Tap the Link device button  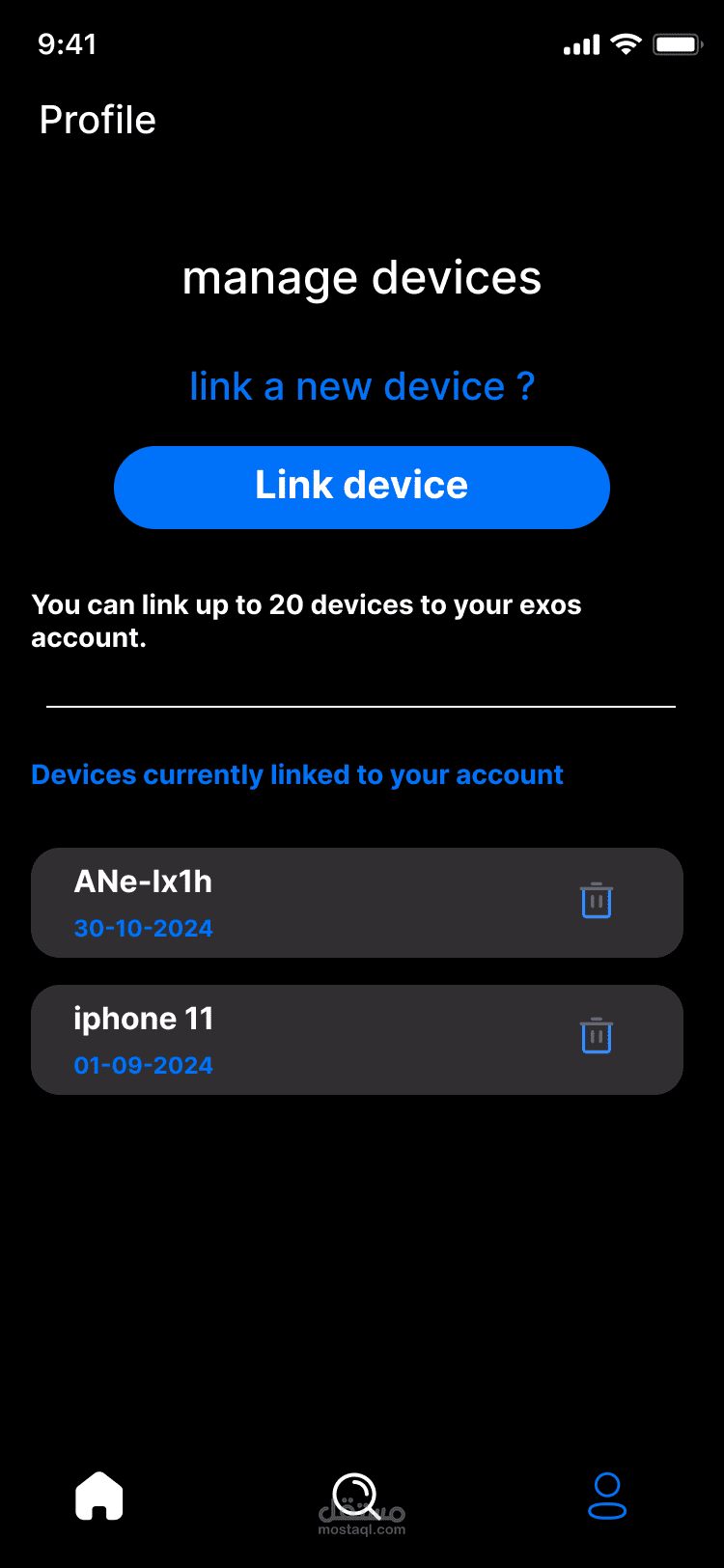[x=362, y=487]
